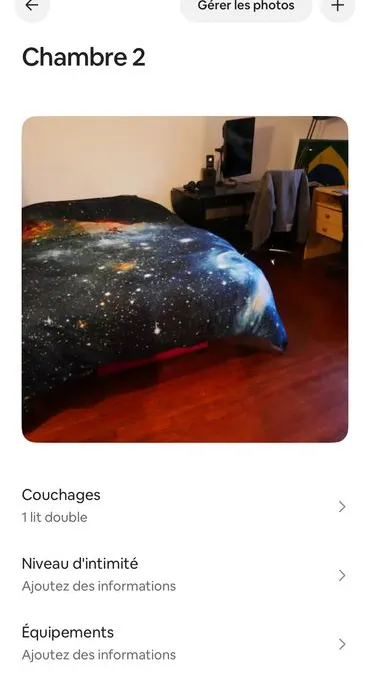Open Niveau d'intimité settings
The width and height of the screenshot is (370, 675).
(x=185, y=575)
